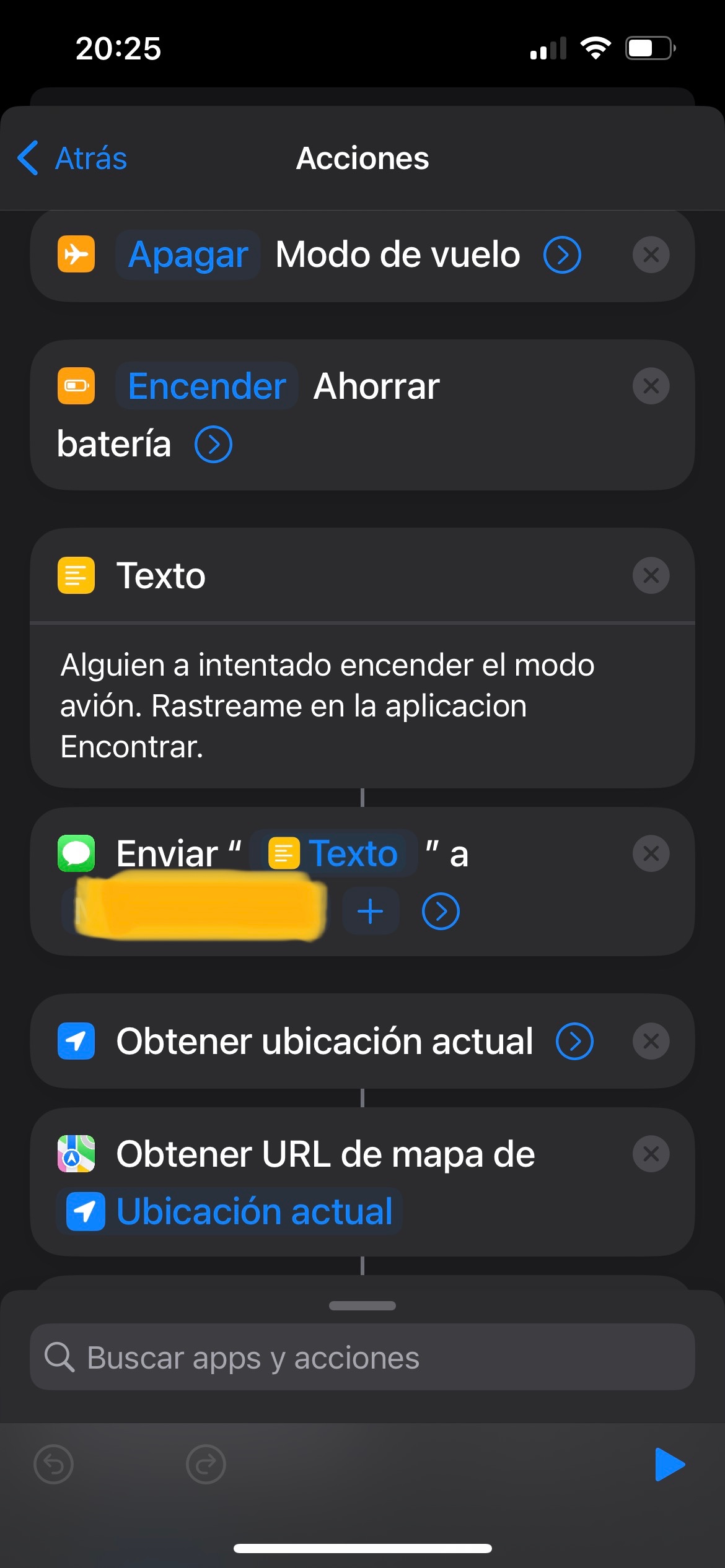Change the Apagar setting for Modo de vuelo
The width and height of the screenshot is (725, 1568).
point(188,255)
